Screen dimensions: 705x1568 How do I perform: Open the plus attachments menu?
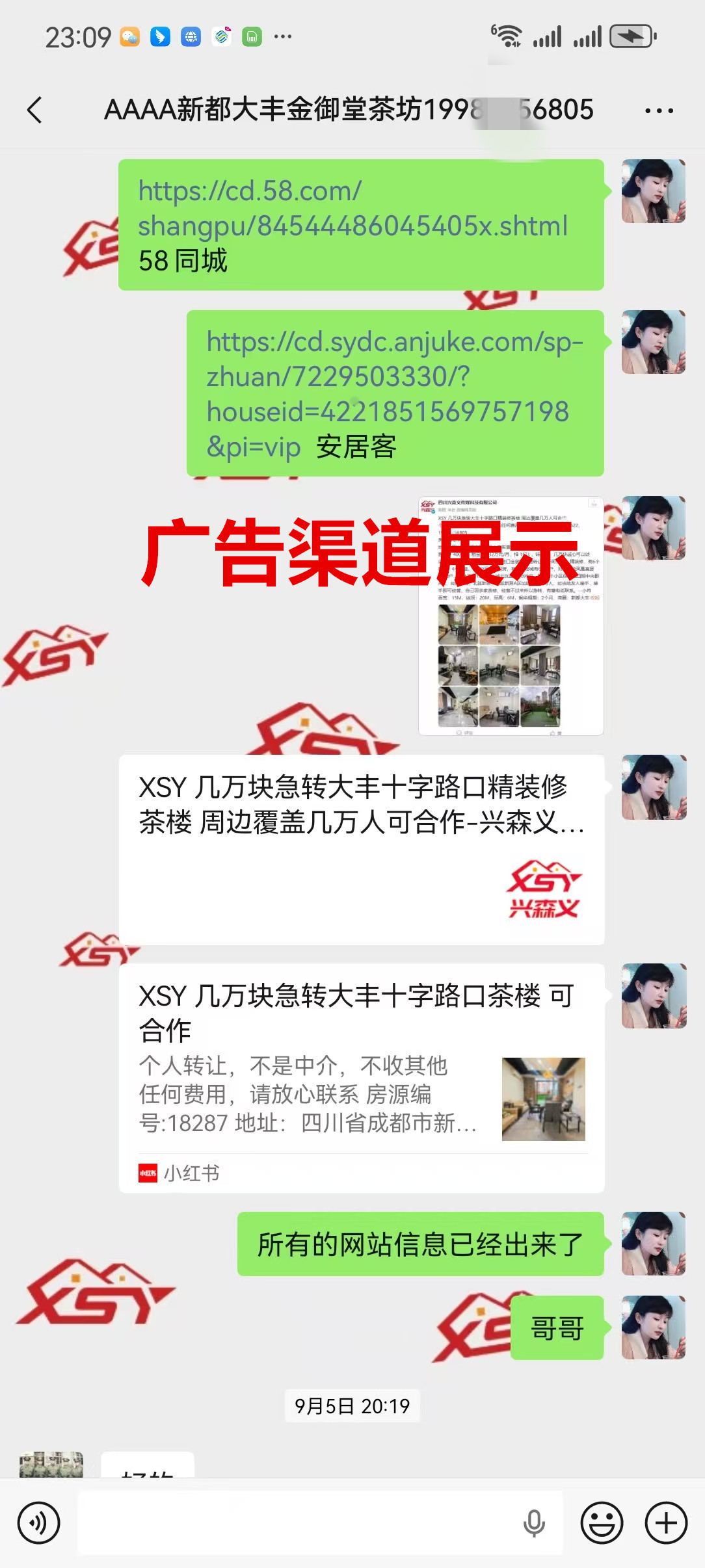666,1522
